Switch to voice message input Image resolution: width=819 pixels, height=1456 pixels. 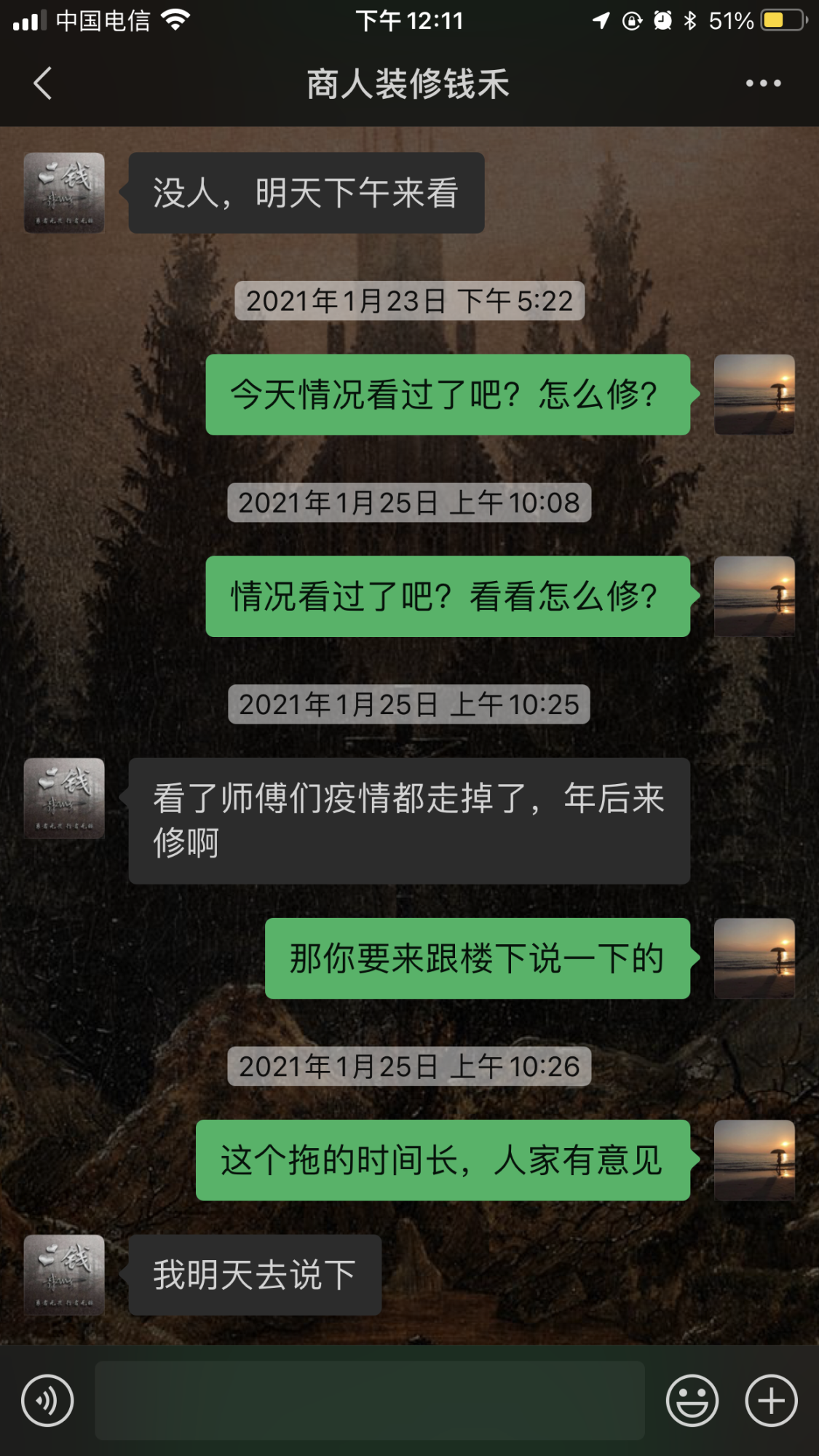(x=47, y=1400)
